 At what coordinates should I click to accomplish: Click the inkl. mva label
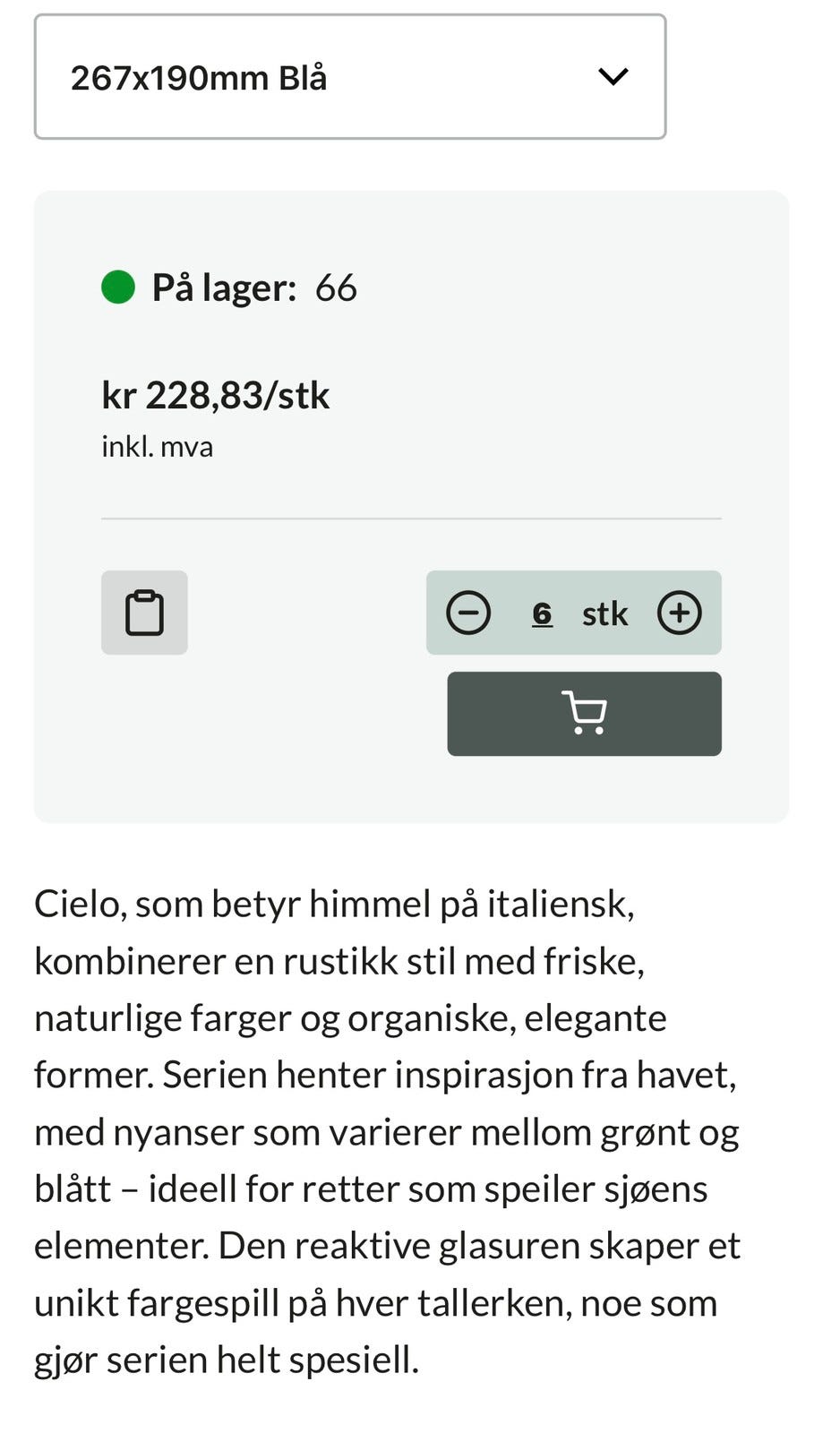pyautogui.click(x=157, y=445)
